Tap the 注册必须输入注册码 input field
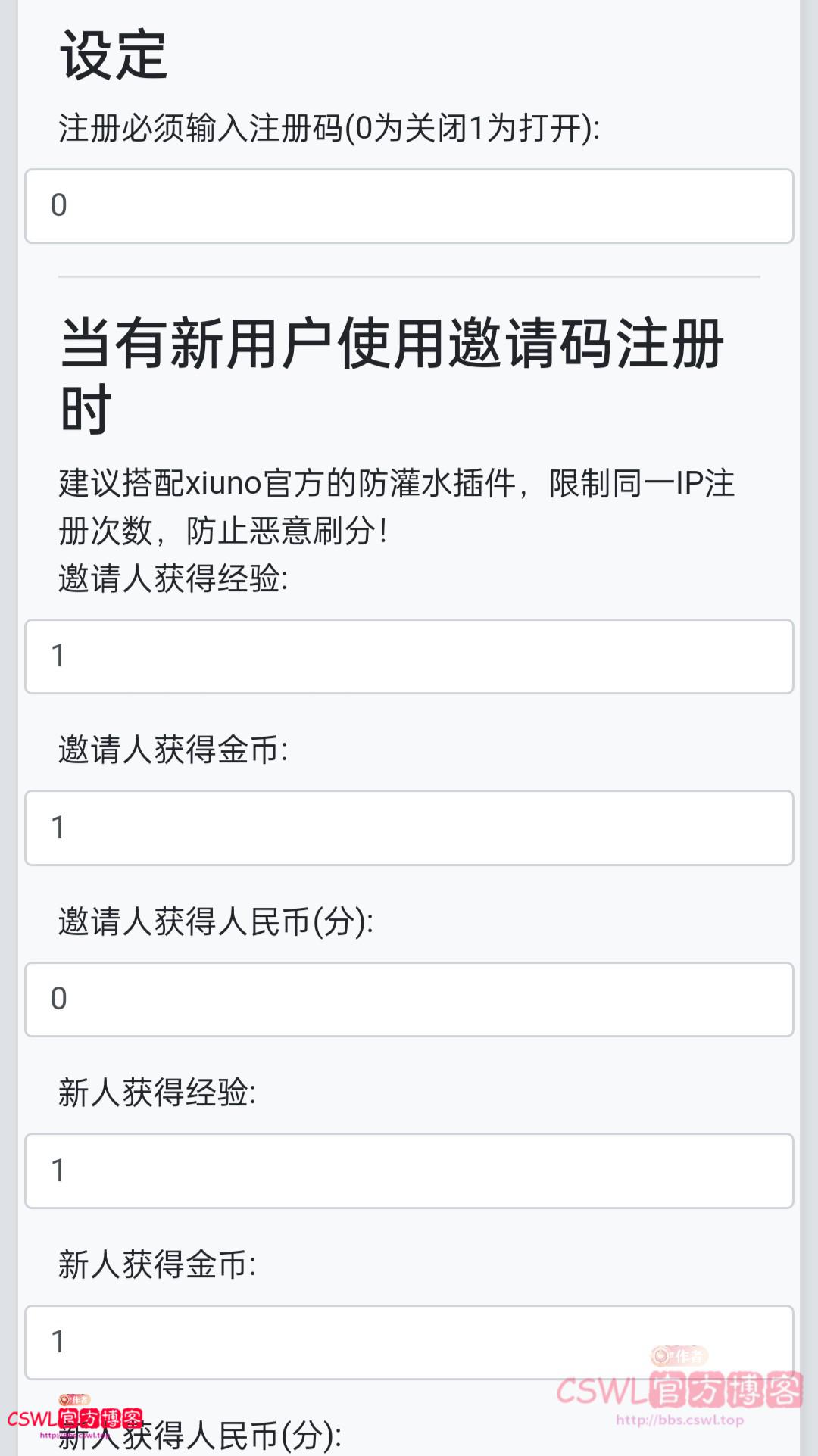 tap(409, 206)
